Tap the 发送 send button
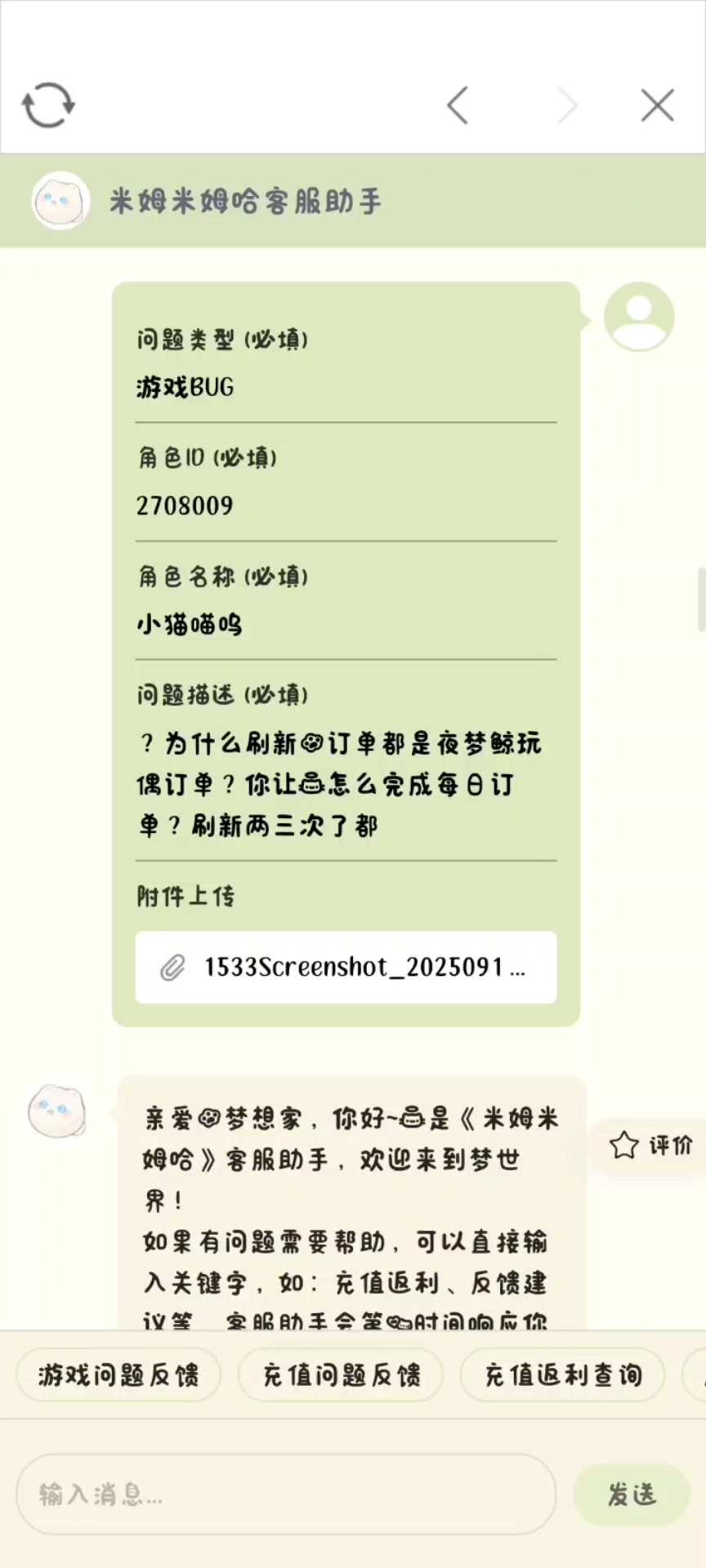 tap(632, 1494)
